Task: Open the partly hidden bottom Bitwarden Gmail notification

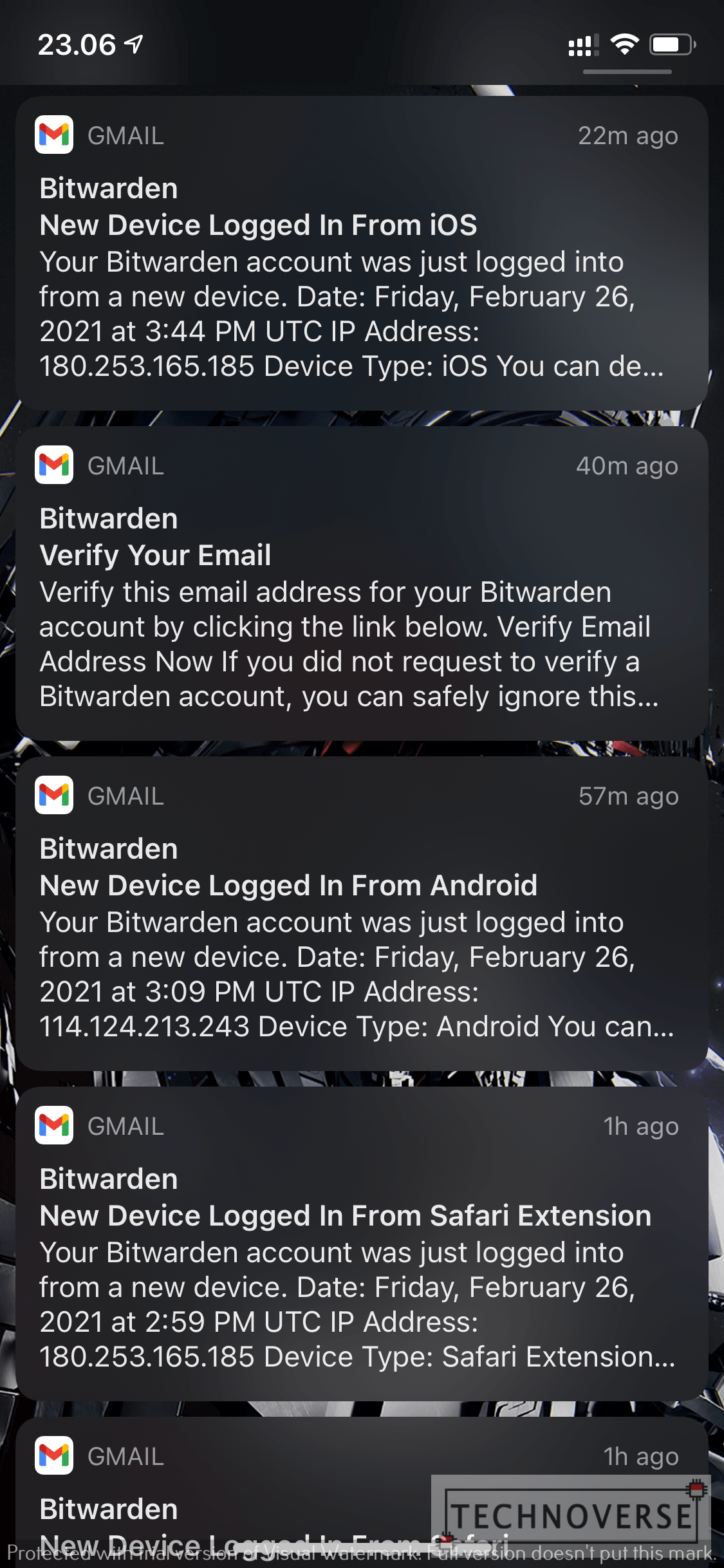Action: tap(362, 1493)
